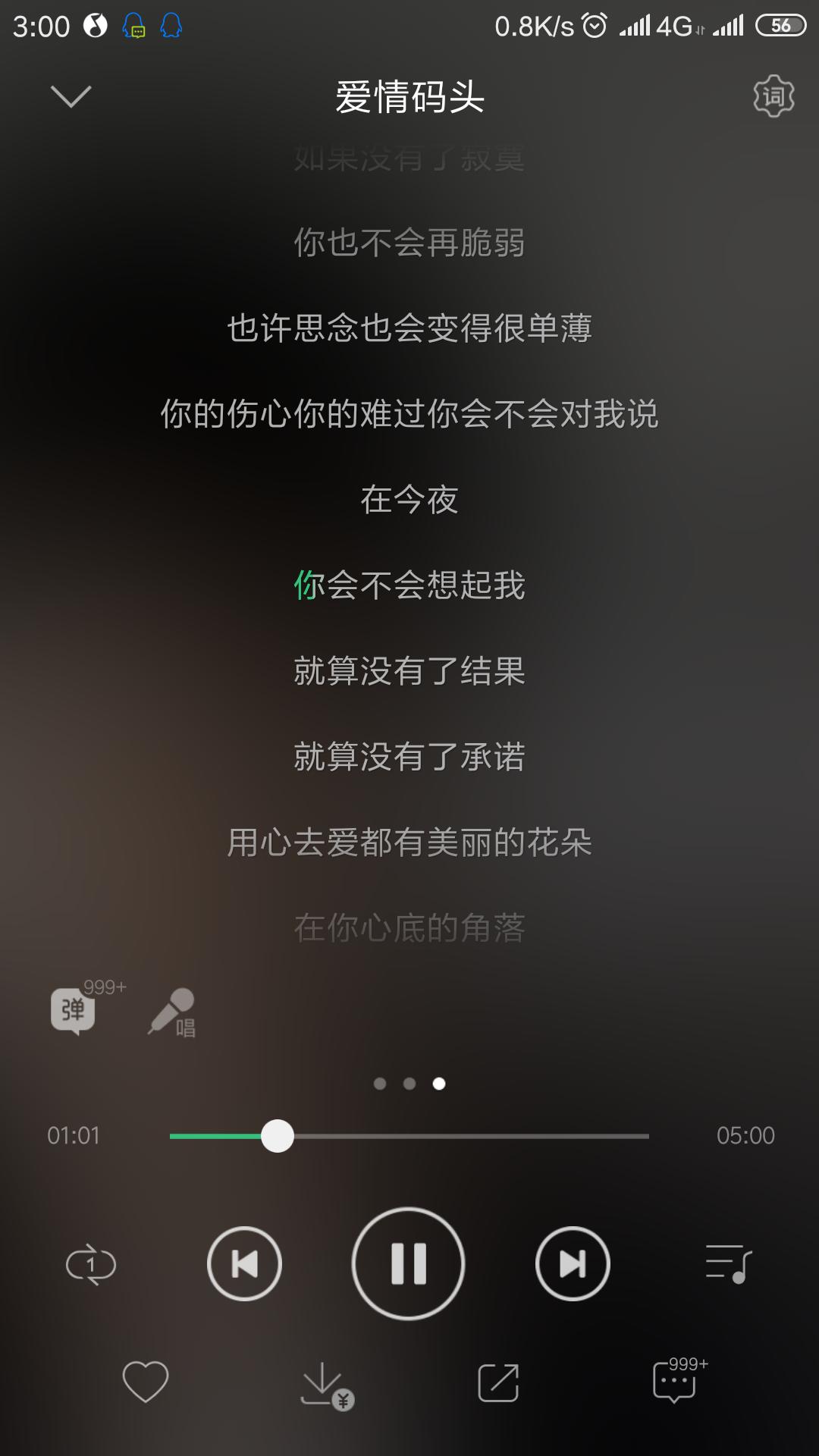The width and height of the screenshot is (819, 1456).
Task: Like the song with the heart icon
Action: tap(146, 1382)
